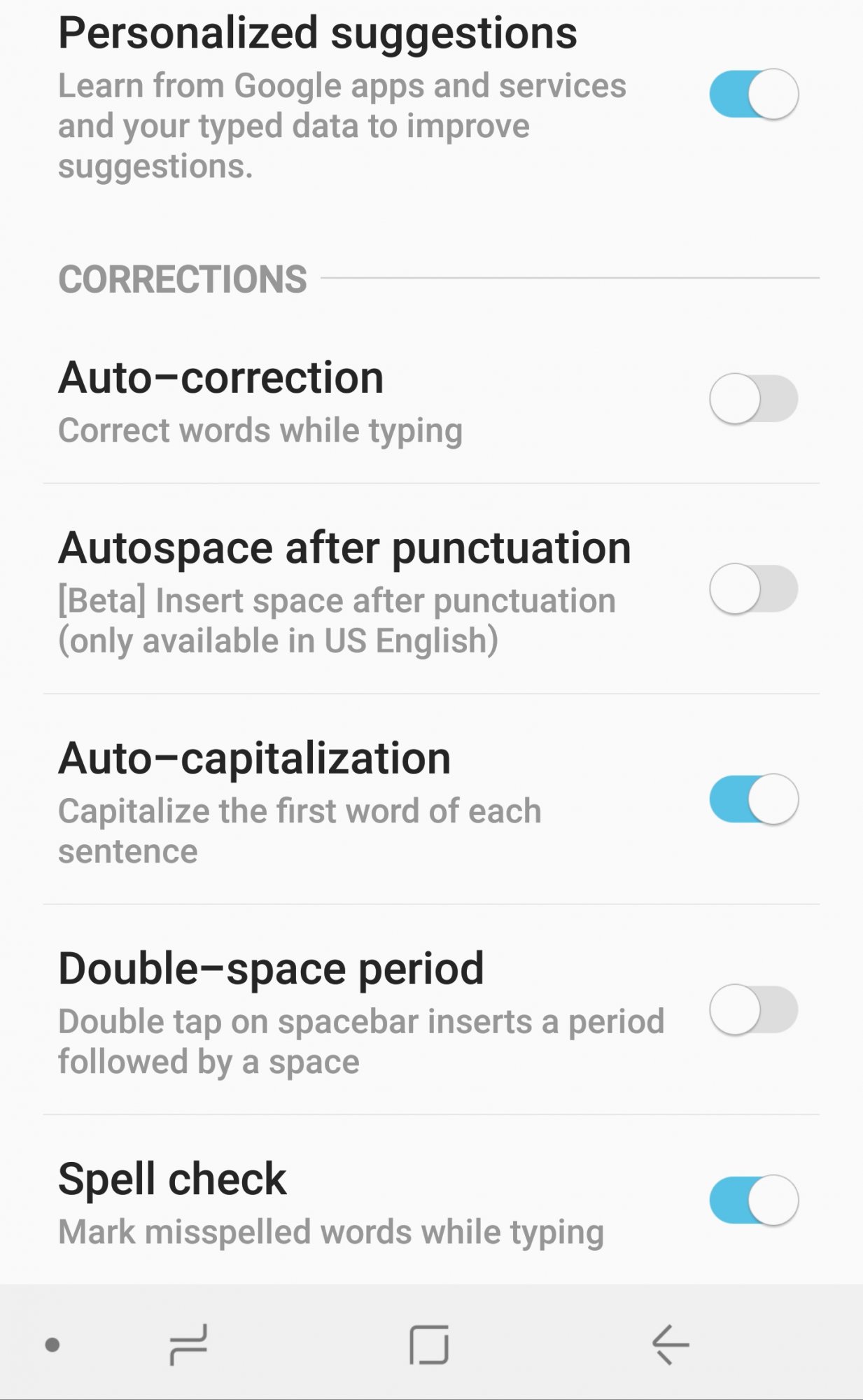This screenshot has width=863, height=1400.
Task: Open recent apps from the navigation bar
Action: click(189, 1344)
